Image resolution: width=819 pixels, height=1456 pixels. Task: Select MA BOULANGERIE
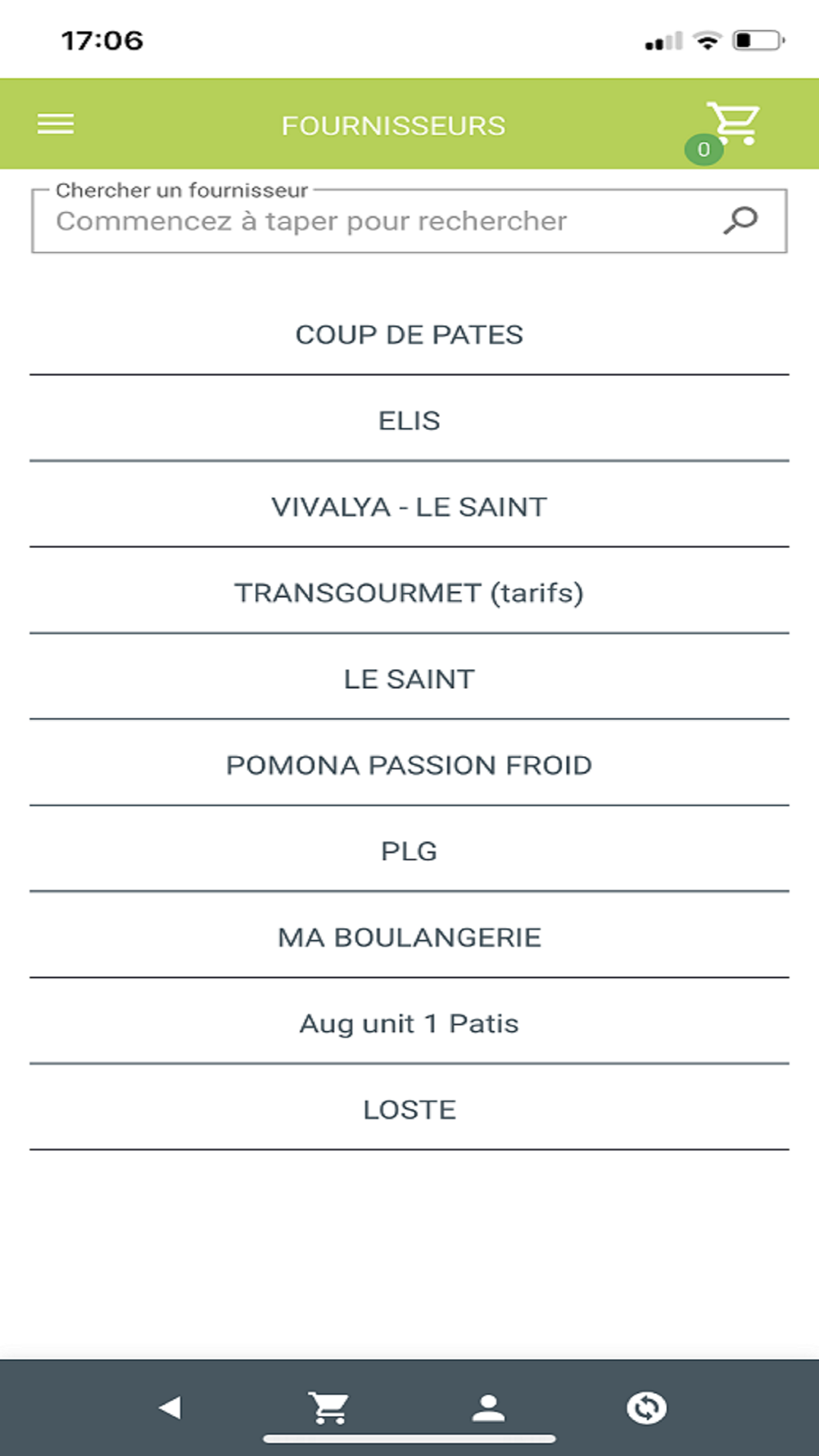pos(409,936)
